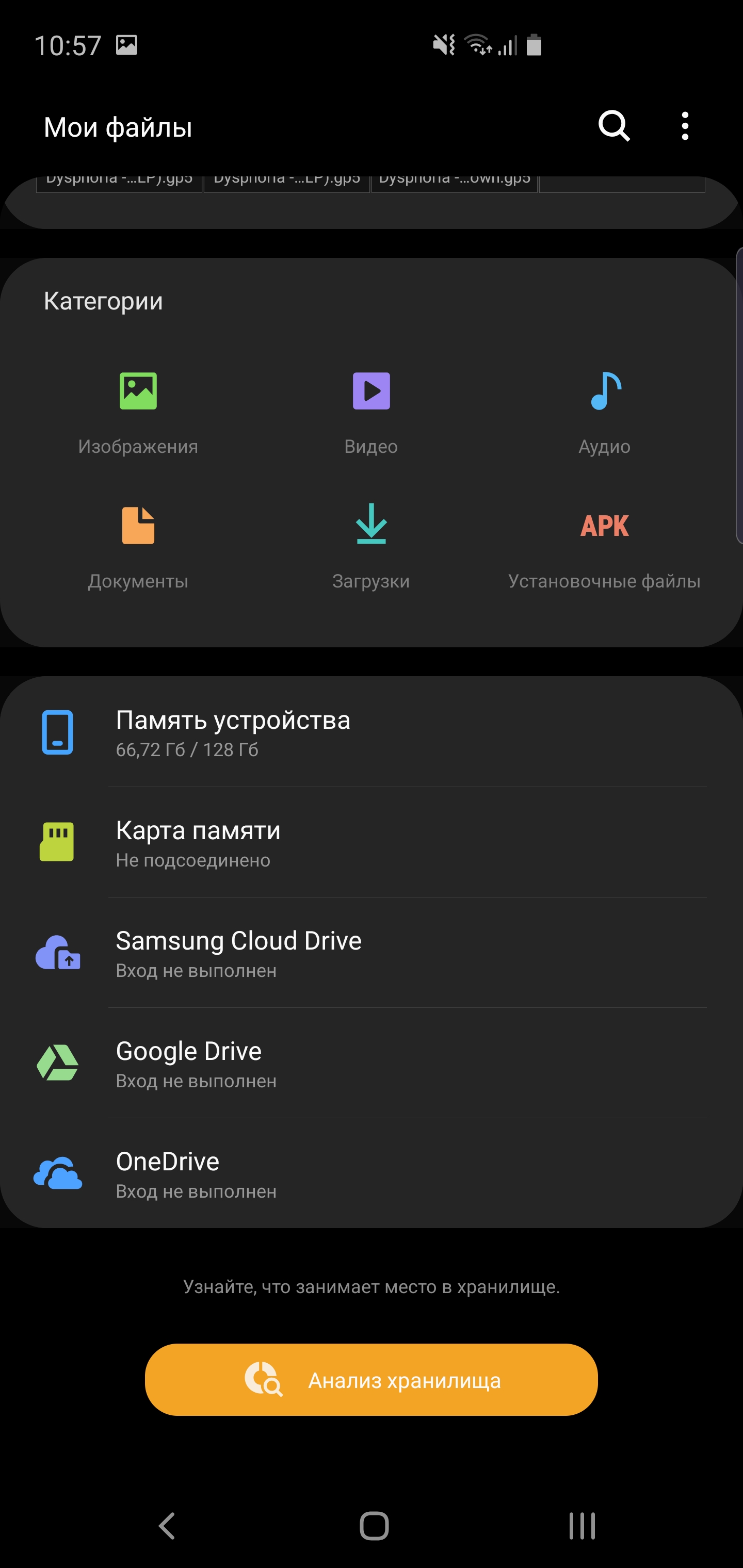Open Samsung Cloud Drive
This screenshot has height=1568, width=743.
[x=372, y=953]
